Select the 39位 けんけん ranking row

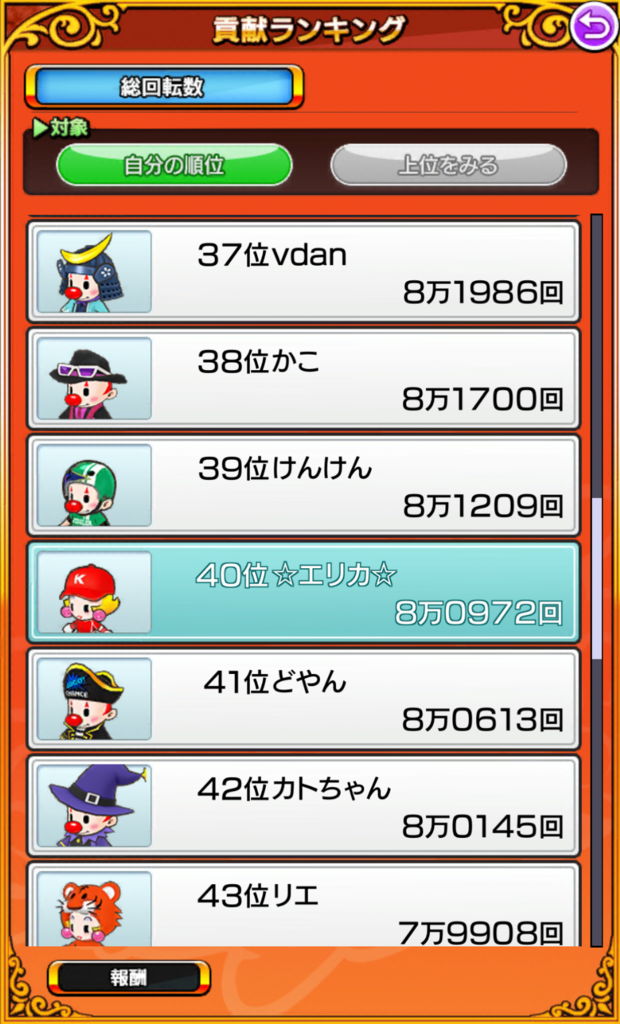click(x=303, y=485)
